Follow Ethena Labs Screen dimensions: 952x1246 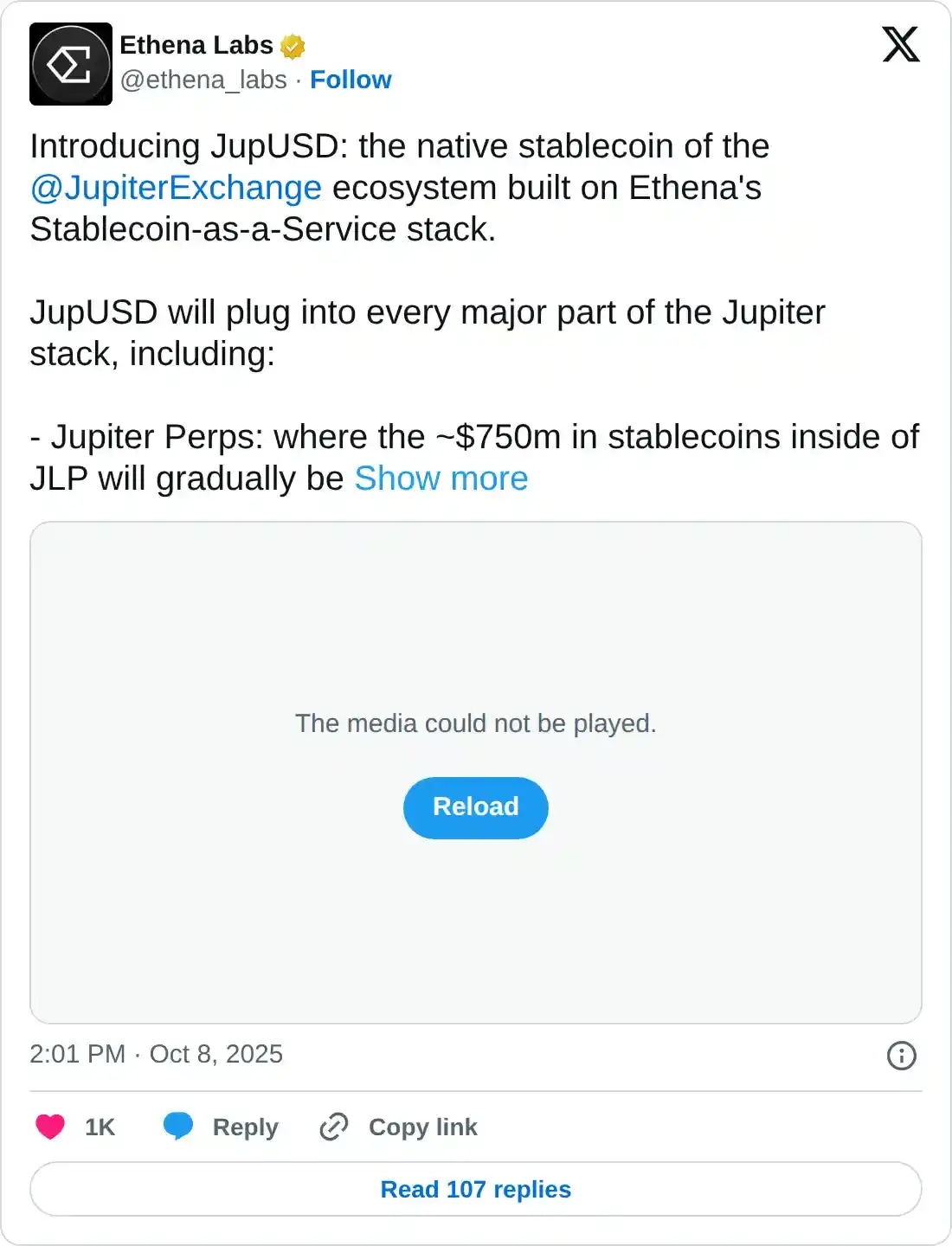tap(351, 80)
